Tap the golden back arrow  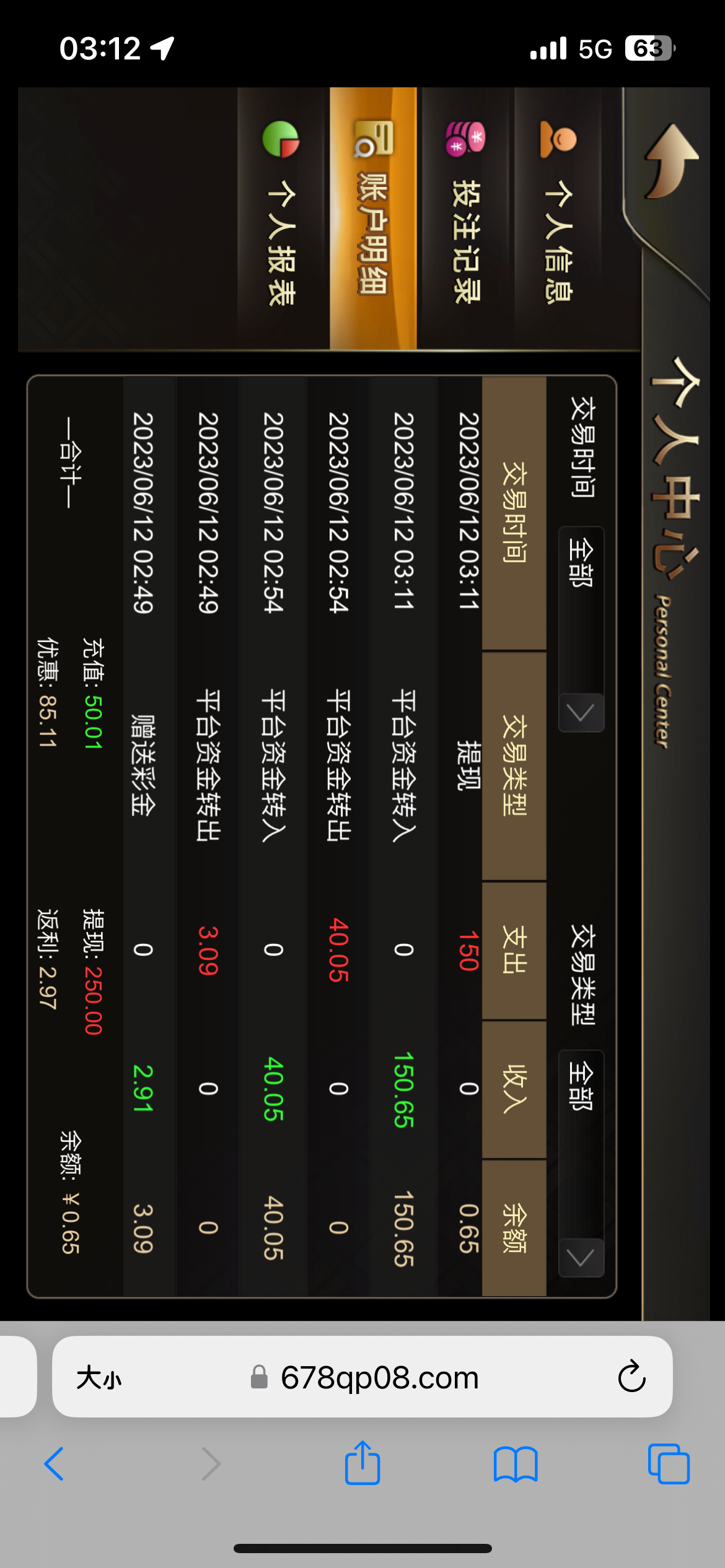tap(672, 162)
